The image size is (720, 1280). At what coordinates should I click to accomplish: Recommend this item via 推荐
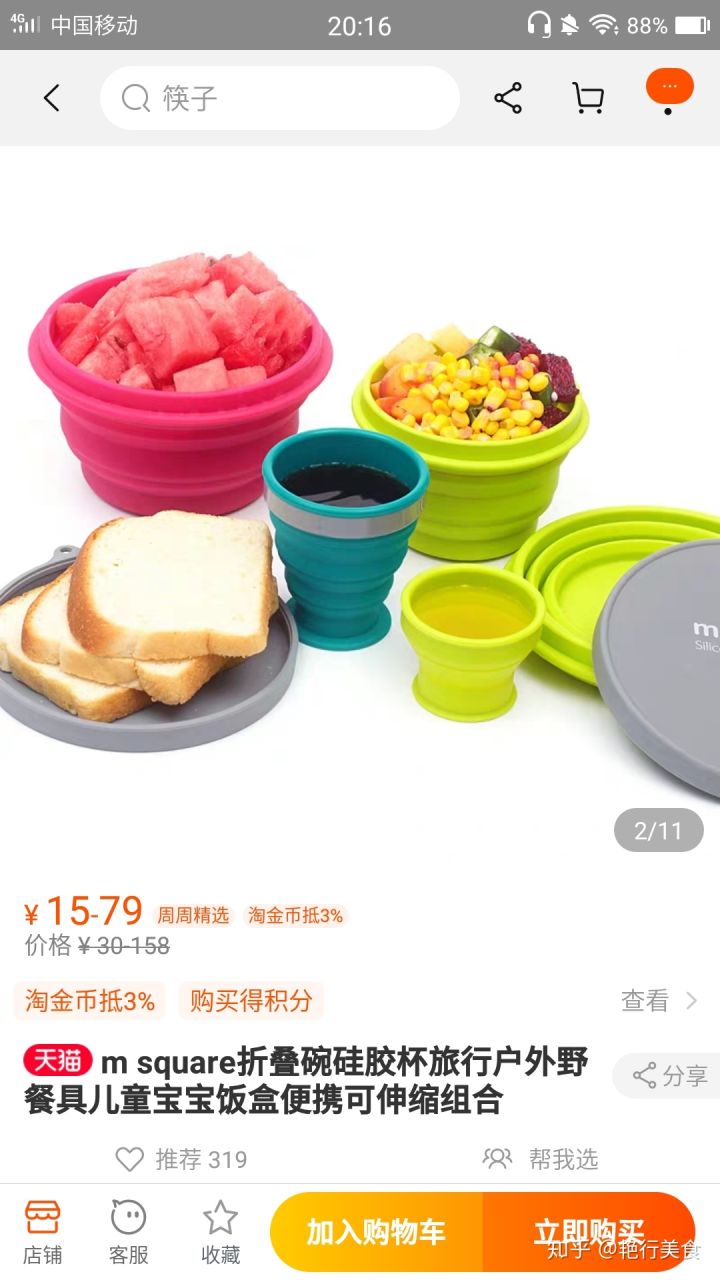click(x=182, y=1159)
